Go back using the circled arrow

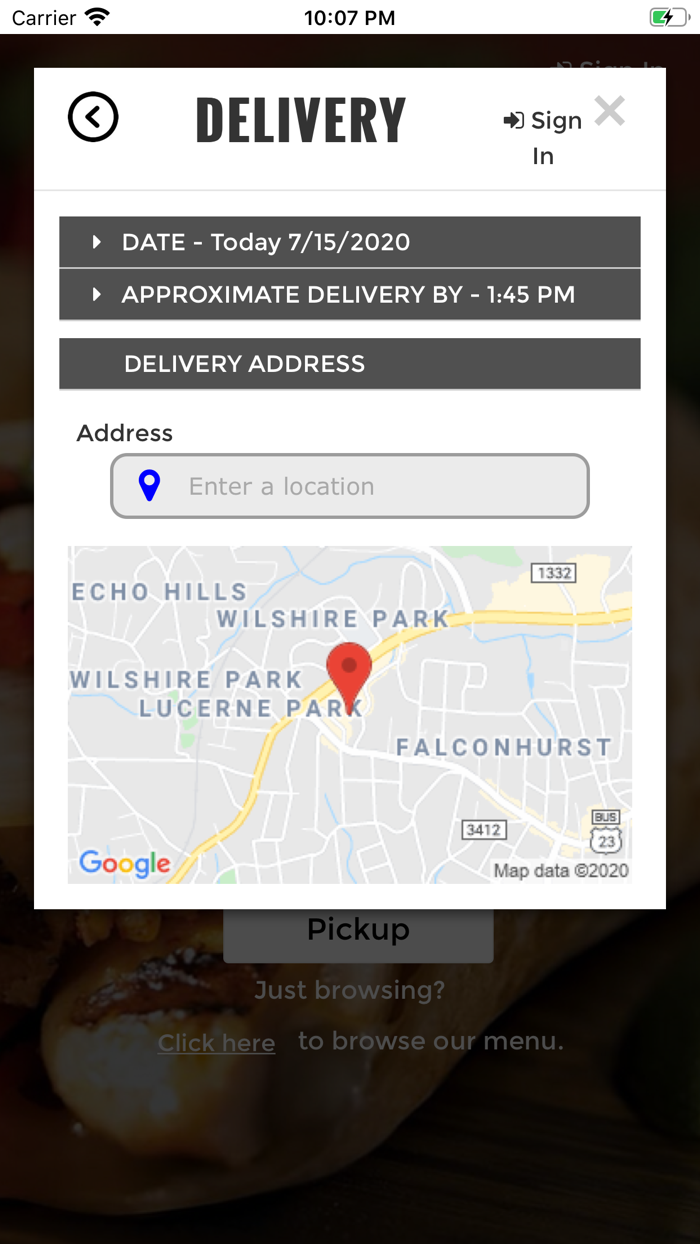93,117
